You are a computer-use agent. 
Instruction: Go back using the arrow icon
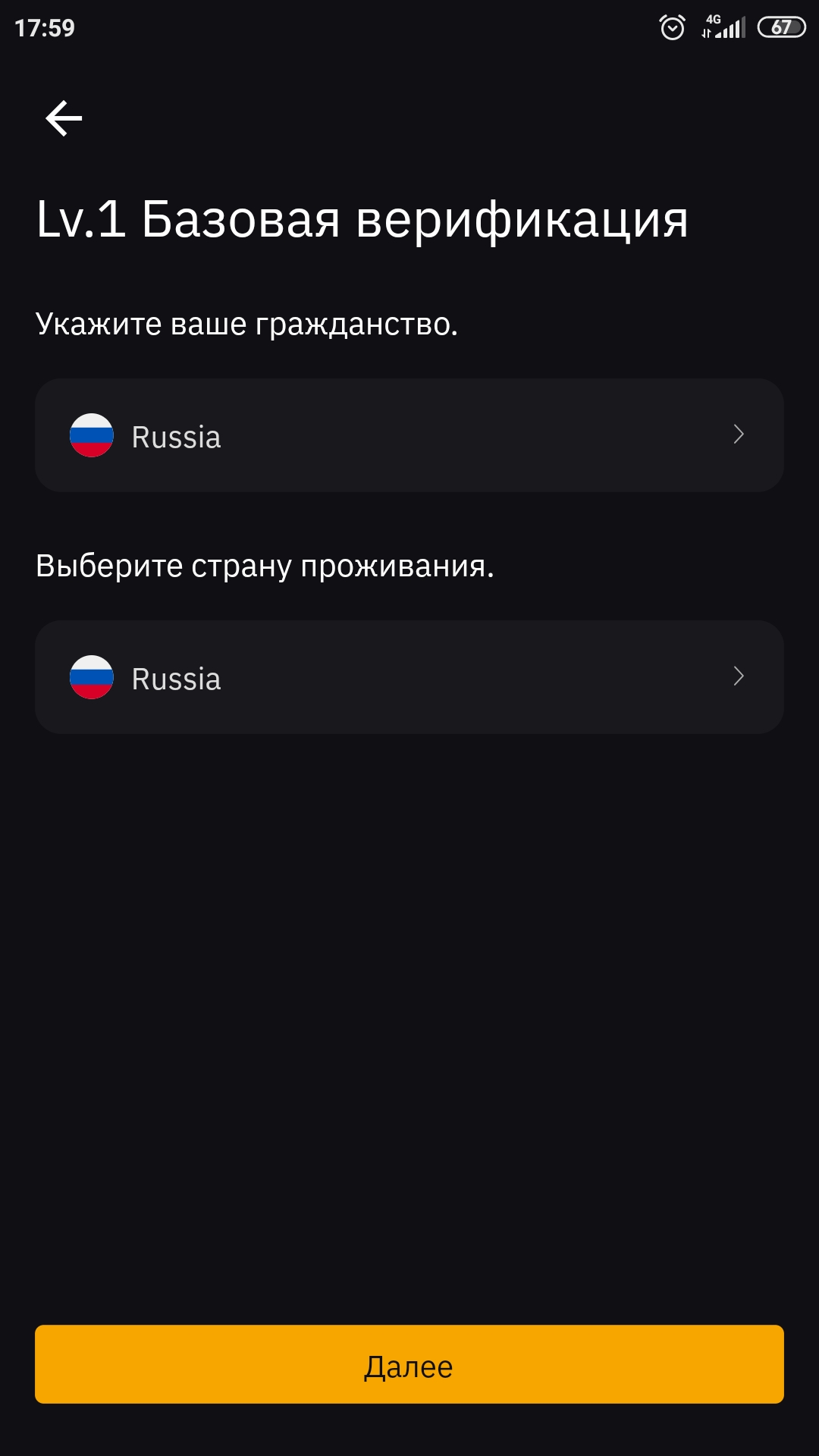click(64, 118)
